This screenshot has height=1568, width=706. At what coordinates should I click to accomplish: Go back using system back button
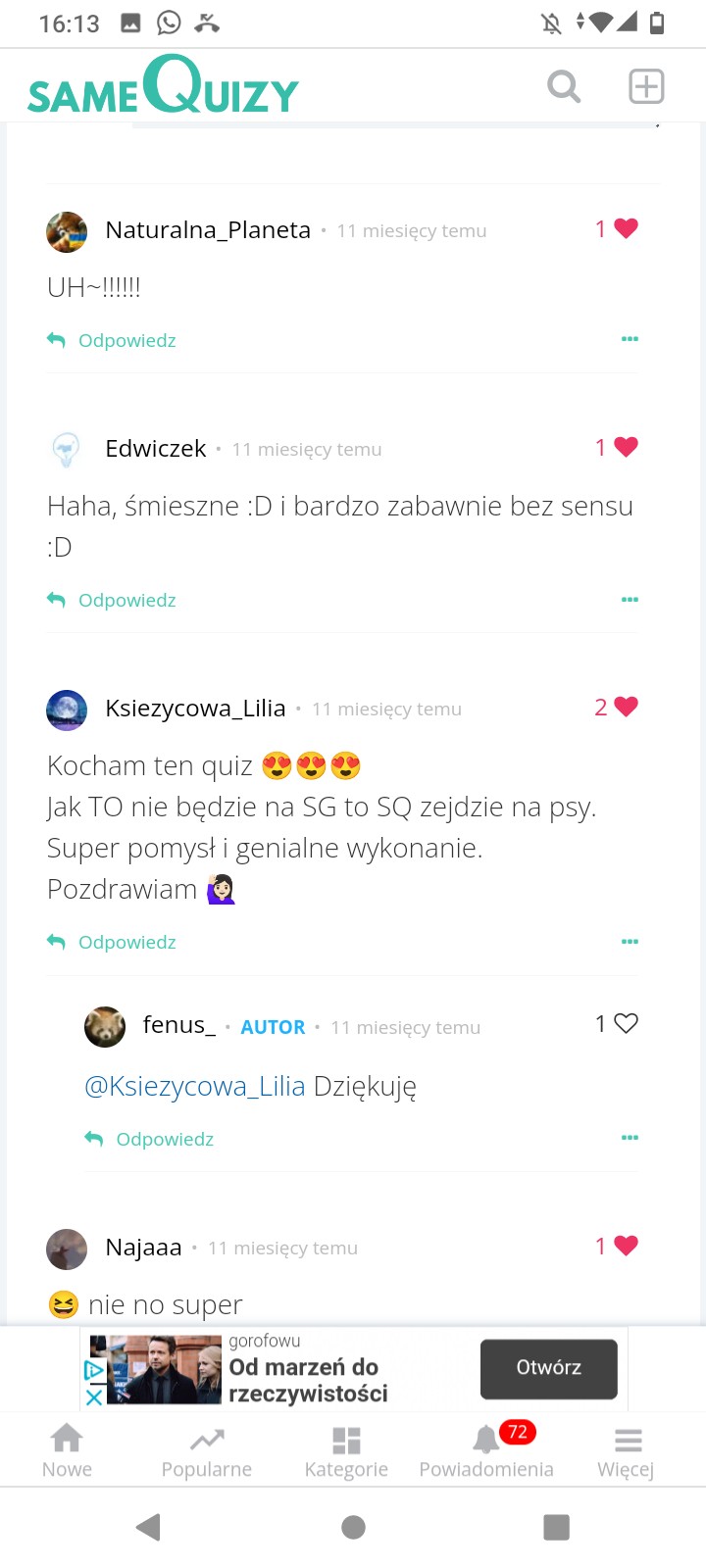click(x=149, y=1527)
